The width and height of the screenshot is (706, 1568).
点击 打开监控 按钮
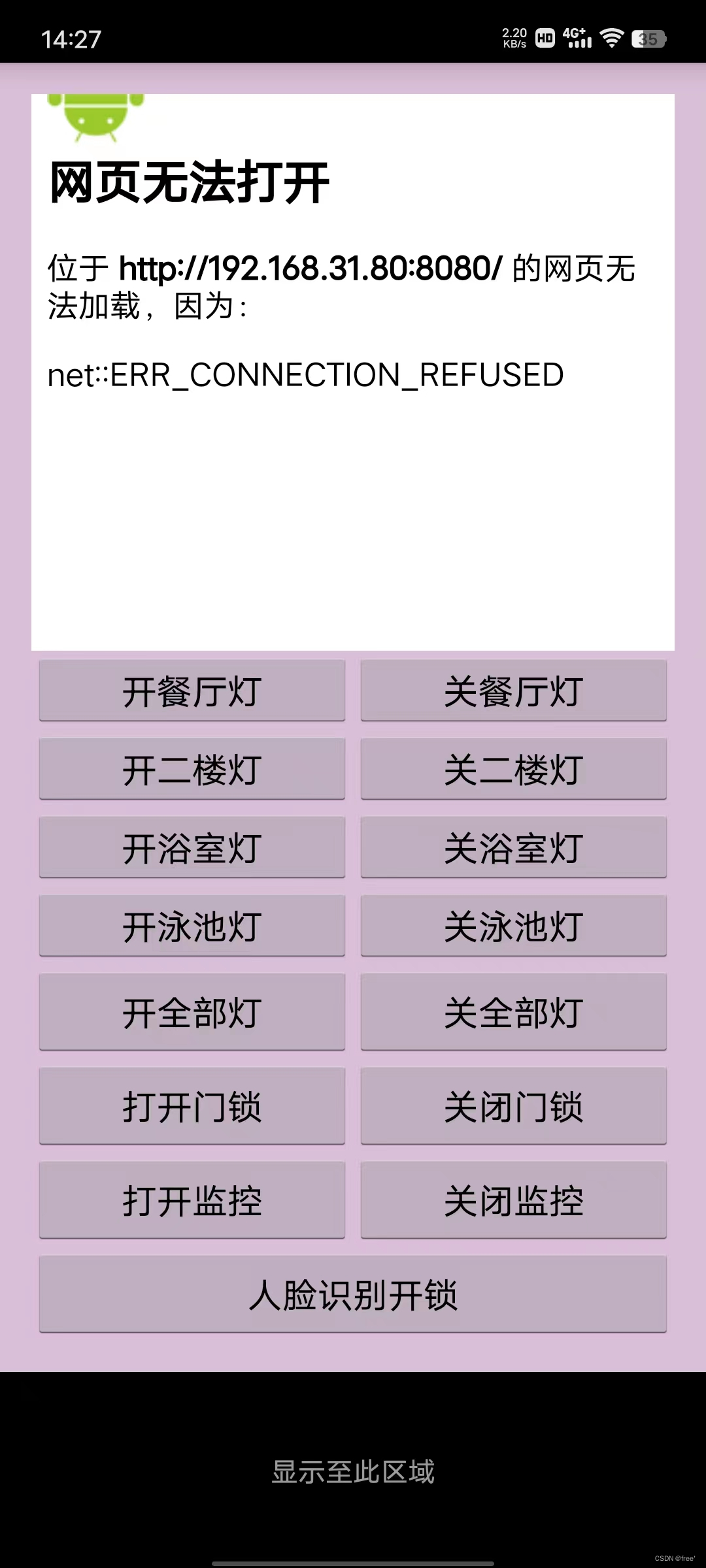click(x=192, y=1201)
